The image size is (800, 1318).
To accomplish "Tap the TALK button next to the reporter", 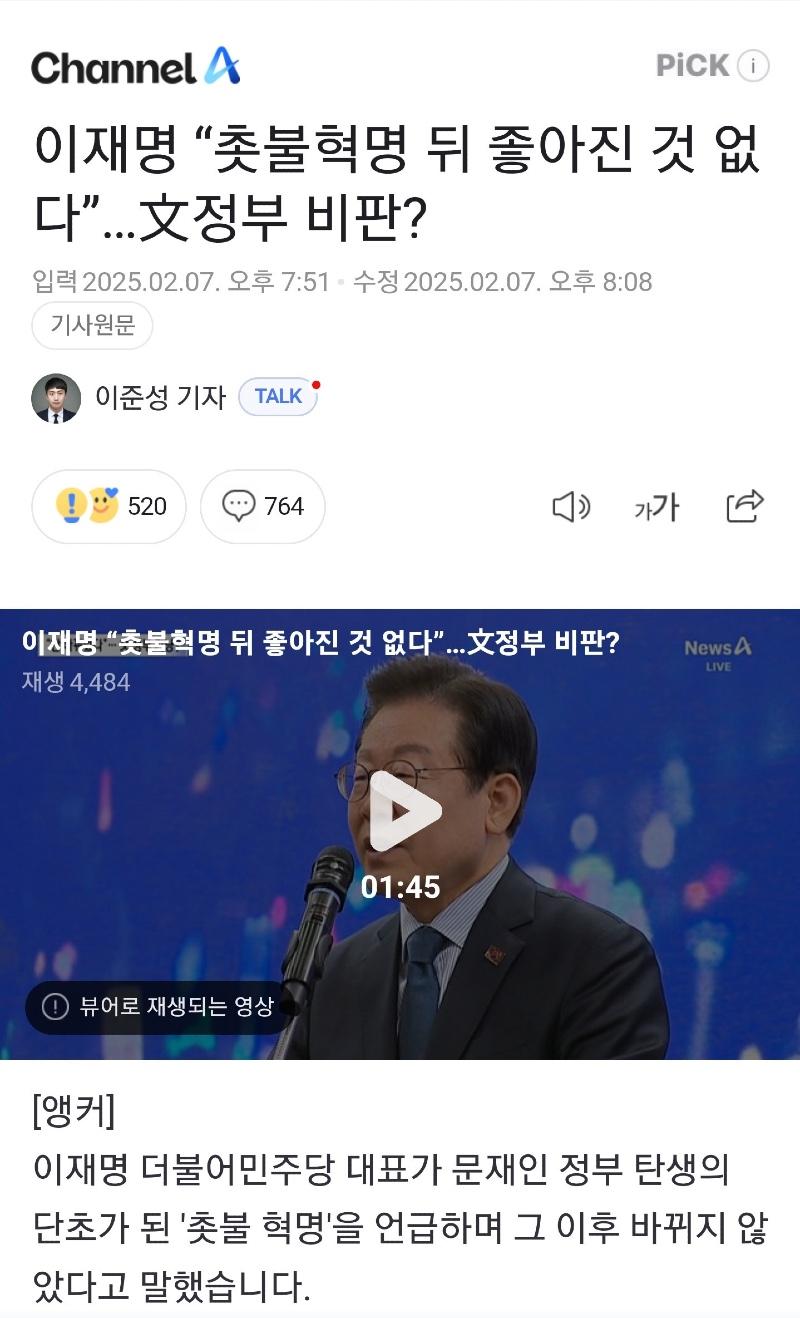I will pyautogui.click(x=278, y=397).
